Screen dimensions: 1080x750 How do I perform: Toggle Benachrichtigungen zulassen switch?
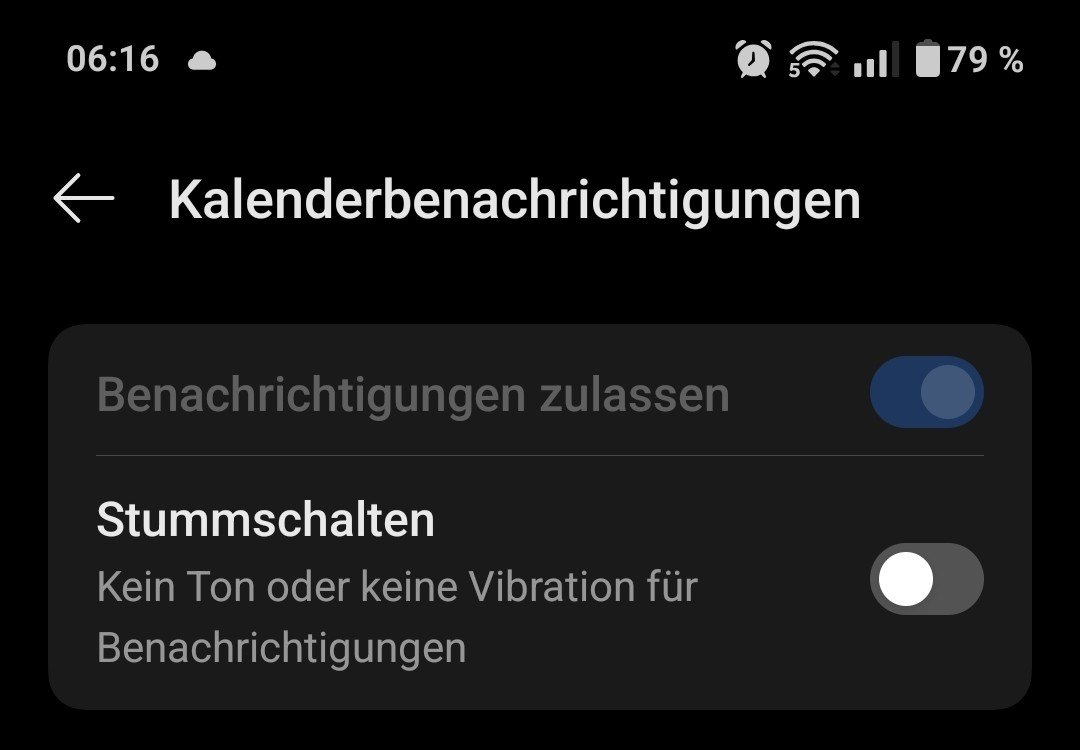point(926,393)
